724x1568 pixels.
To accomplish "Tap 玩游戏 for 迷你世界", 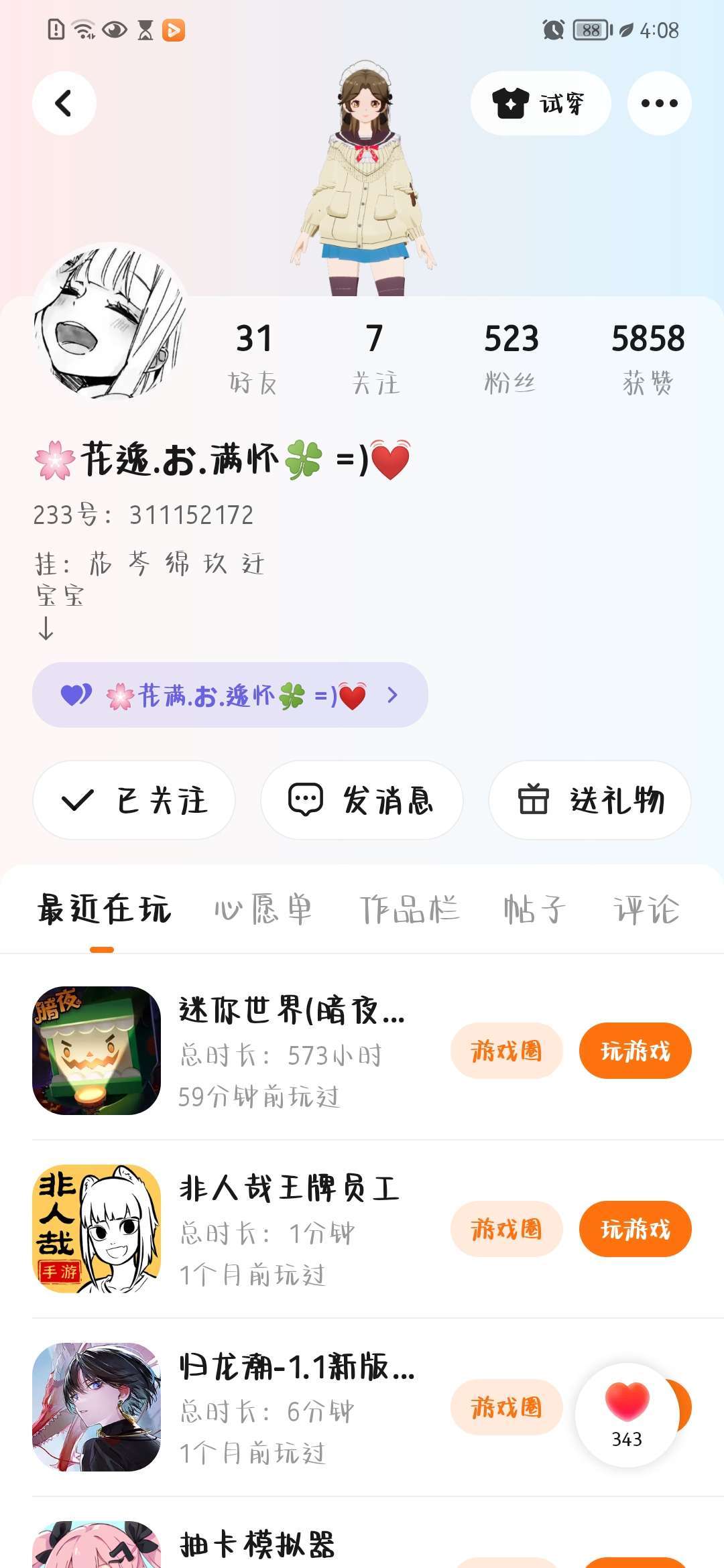I will point(635,1051).
